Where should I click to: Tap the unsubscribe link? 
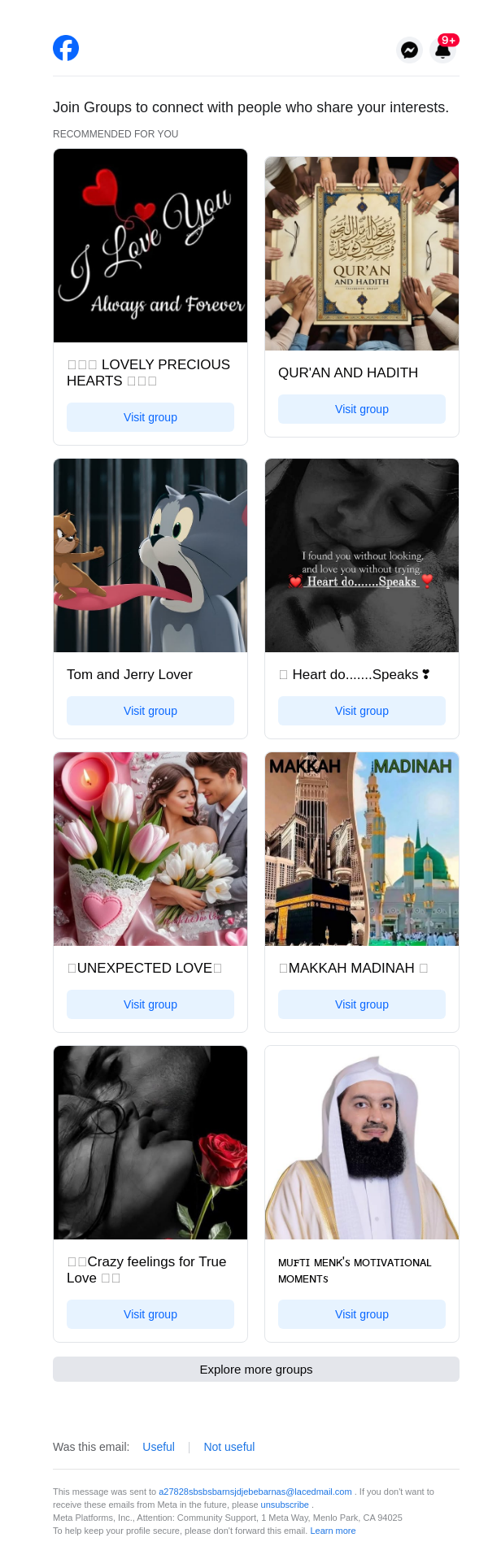(285, 1505)
